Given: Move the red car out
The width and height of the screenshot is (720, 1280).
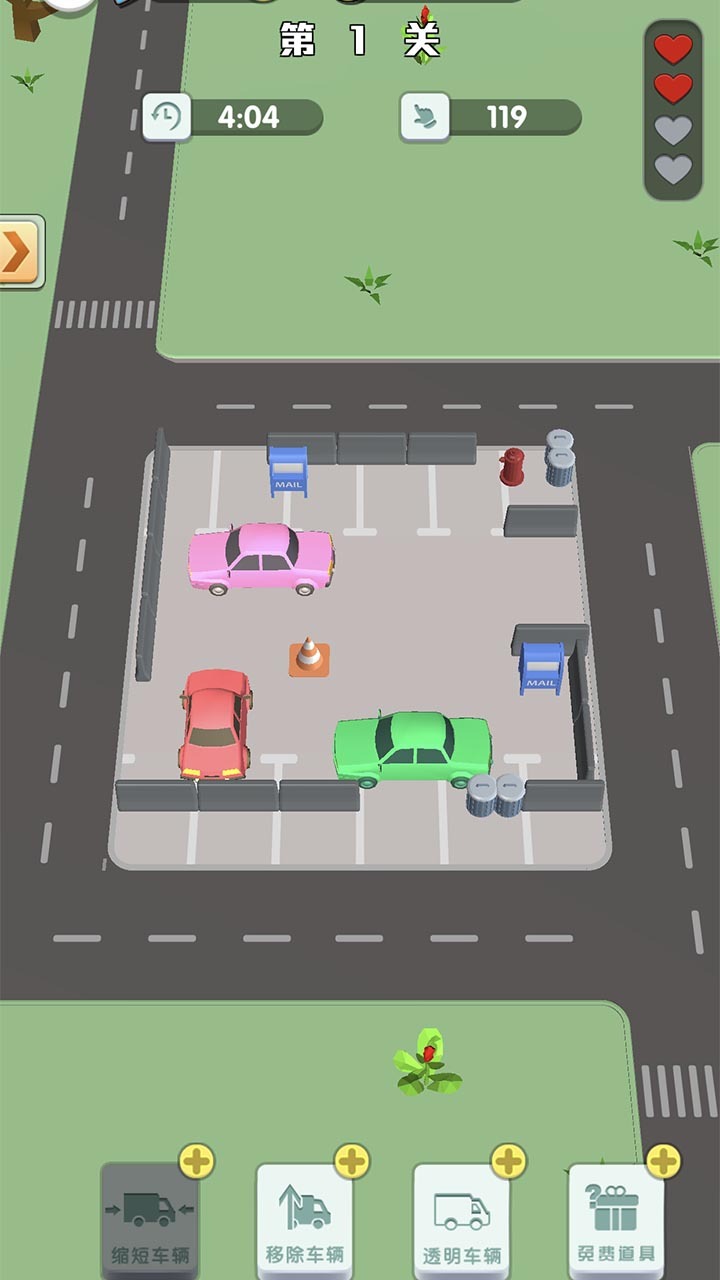Looking at the screenshot, I should [x=215, y=723].
